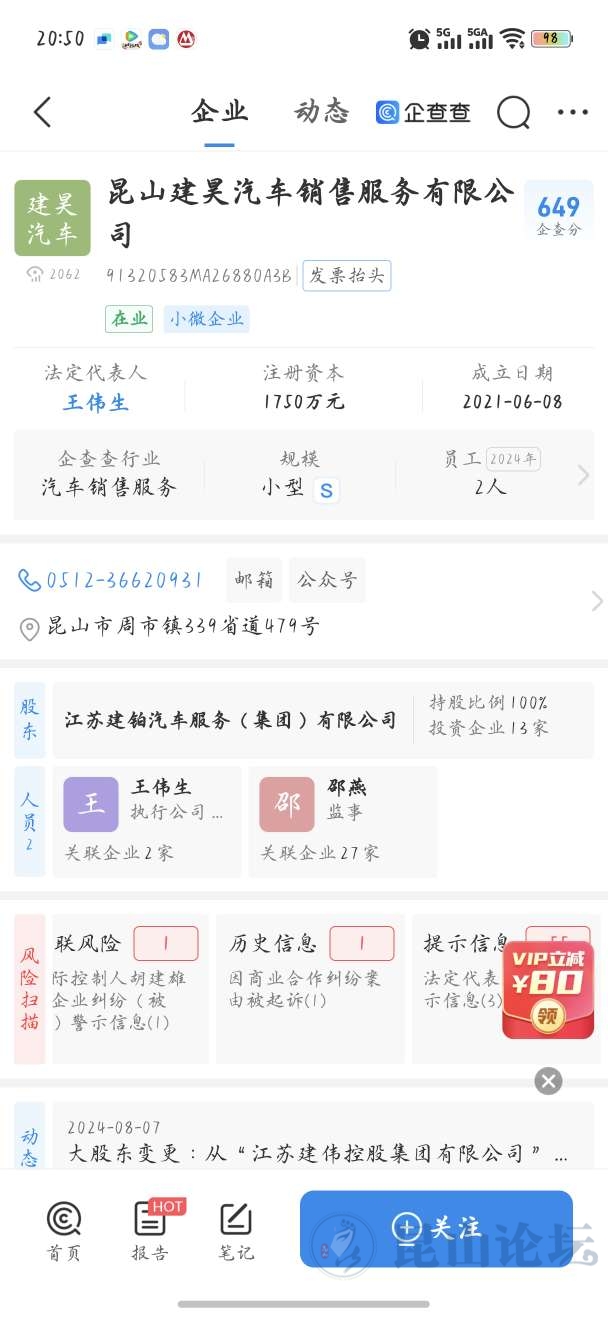Image resolution: width=608 pixels, height=1320 pixels.
Task: Tap the 公众号 chip
Action: coord(327,580)
